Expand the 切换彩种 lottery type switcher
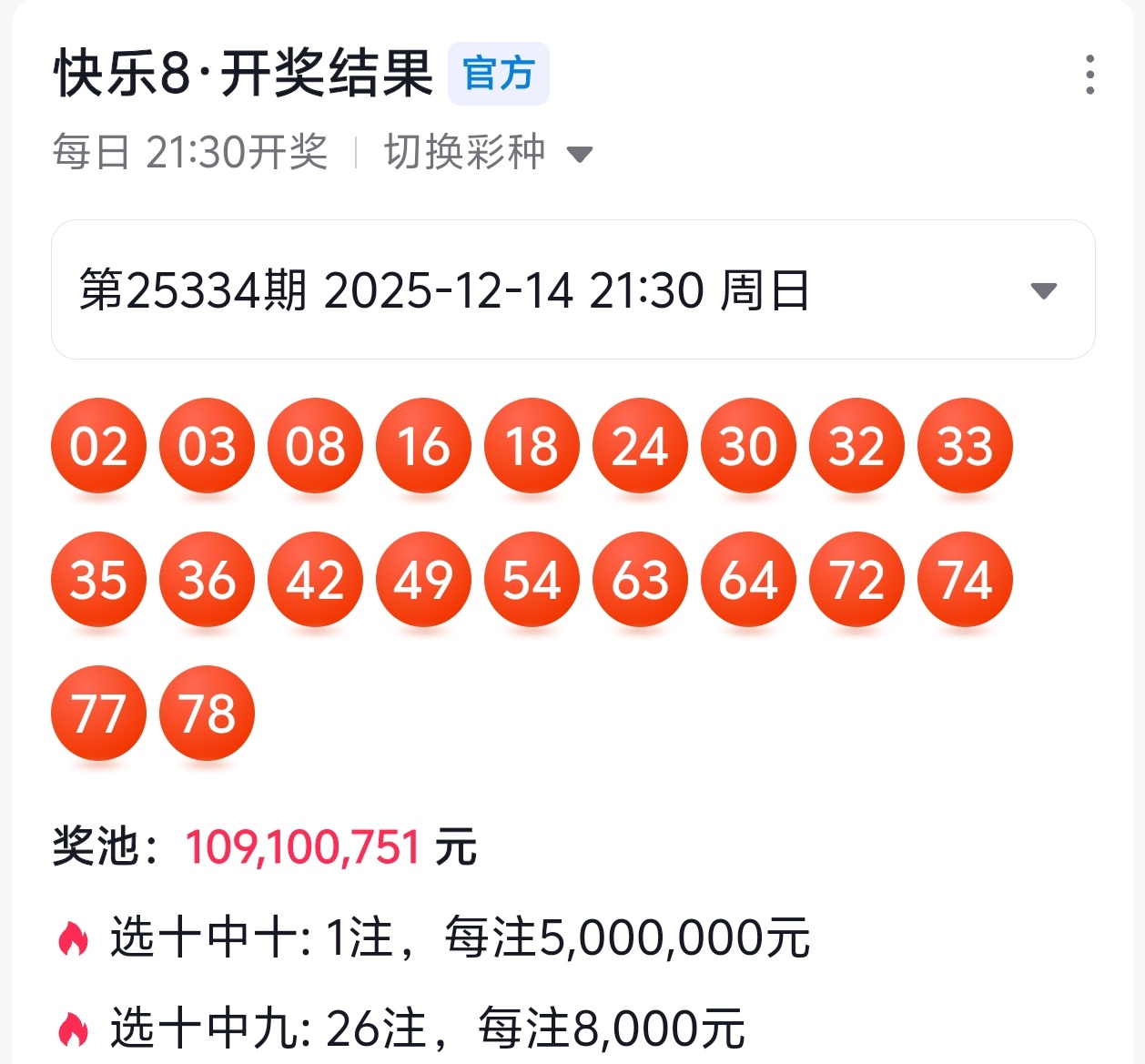The image size is (1145, 1064). pyautogui.click(x=488, y=152)
